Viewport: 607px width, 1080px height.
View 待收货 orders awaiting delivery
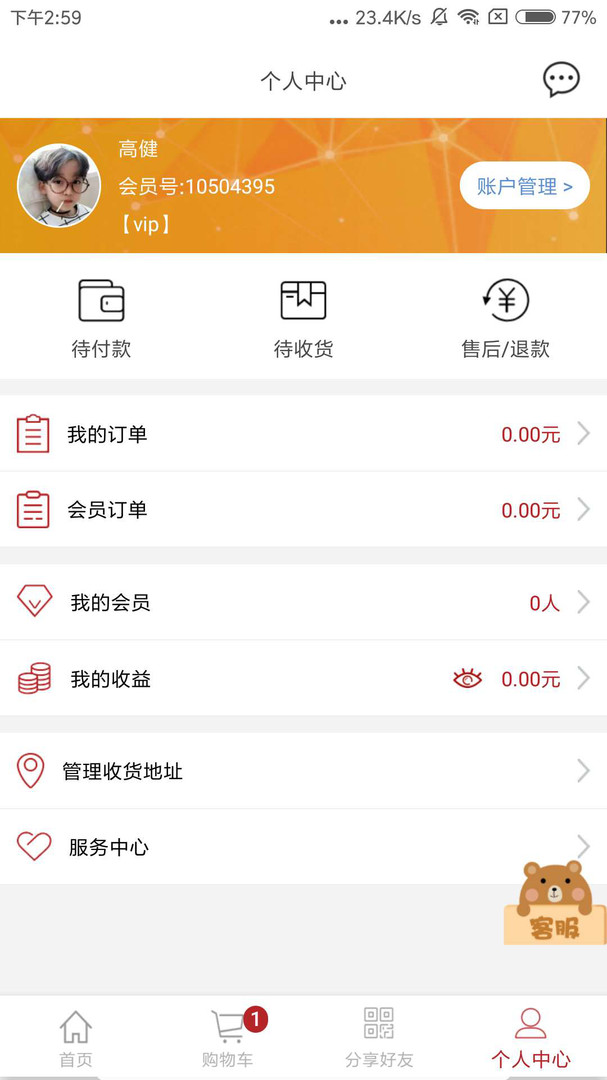coord(303,318)
